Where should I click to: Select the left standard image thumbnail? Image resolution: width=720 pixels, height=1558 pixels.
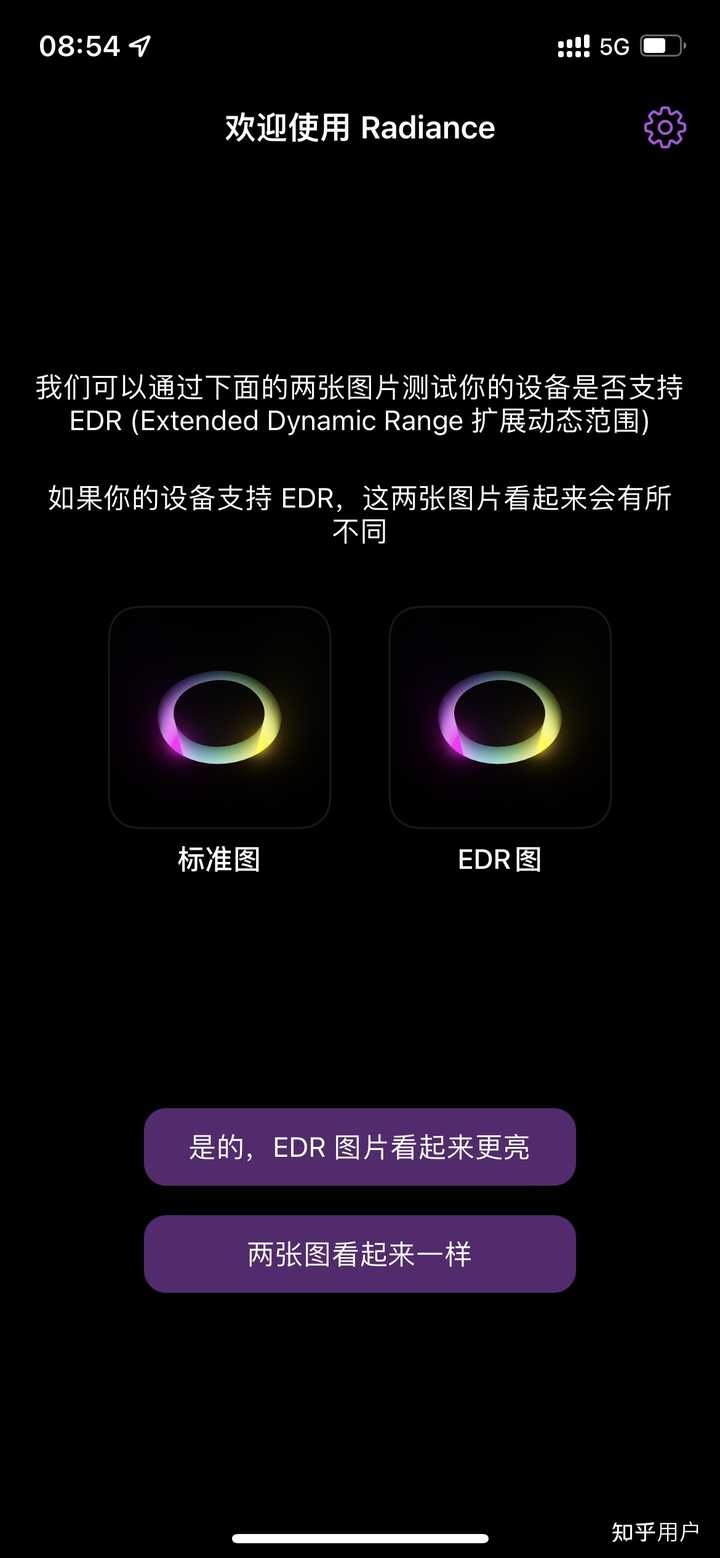tap(220, 717)
